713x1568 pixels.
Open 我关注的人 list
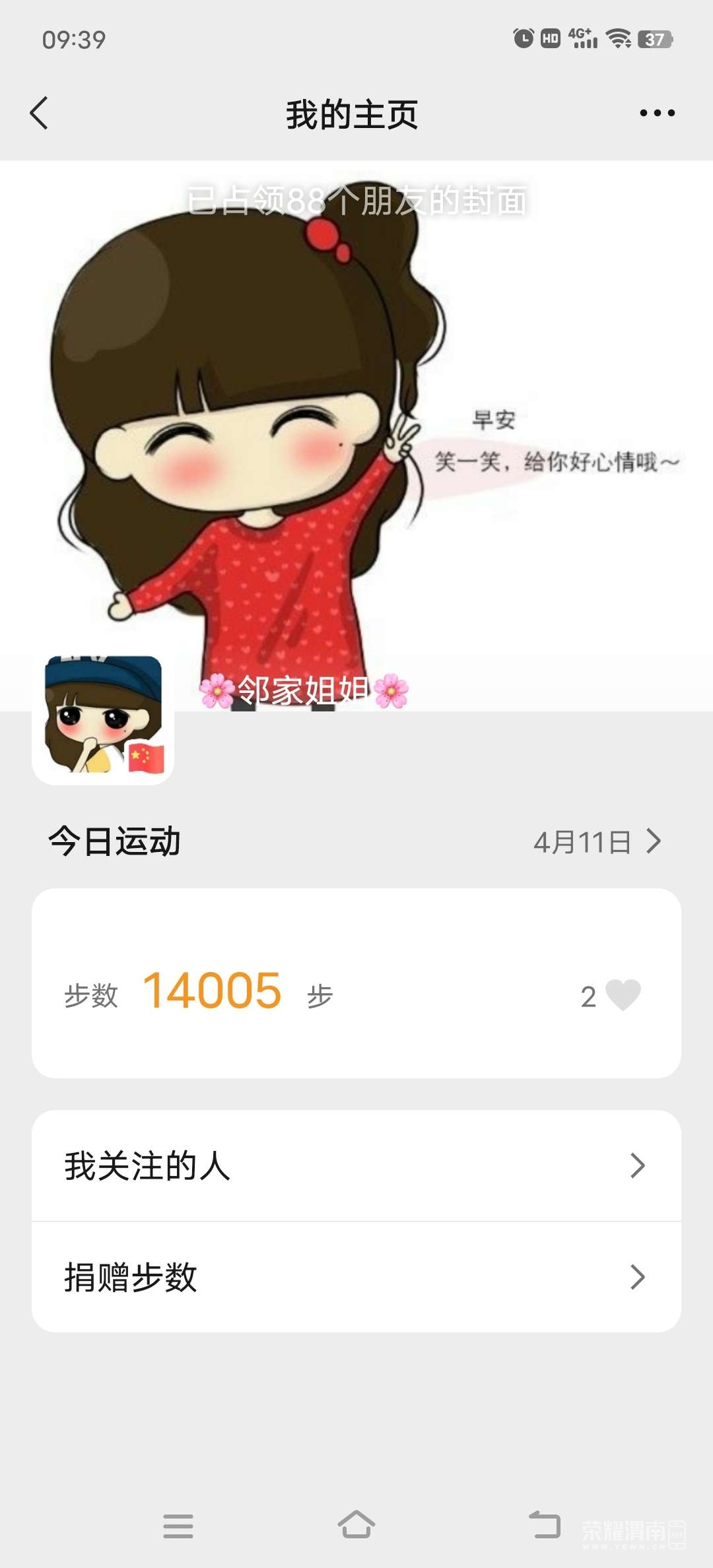356,1165
